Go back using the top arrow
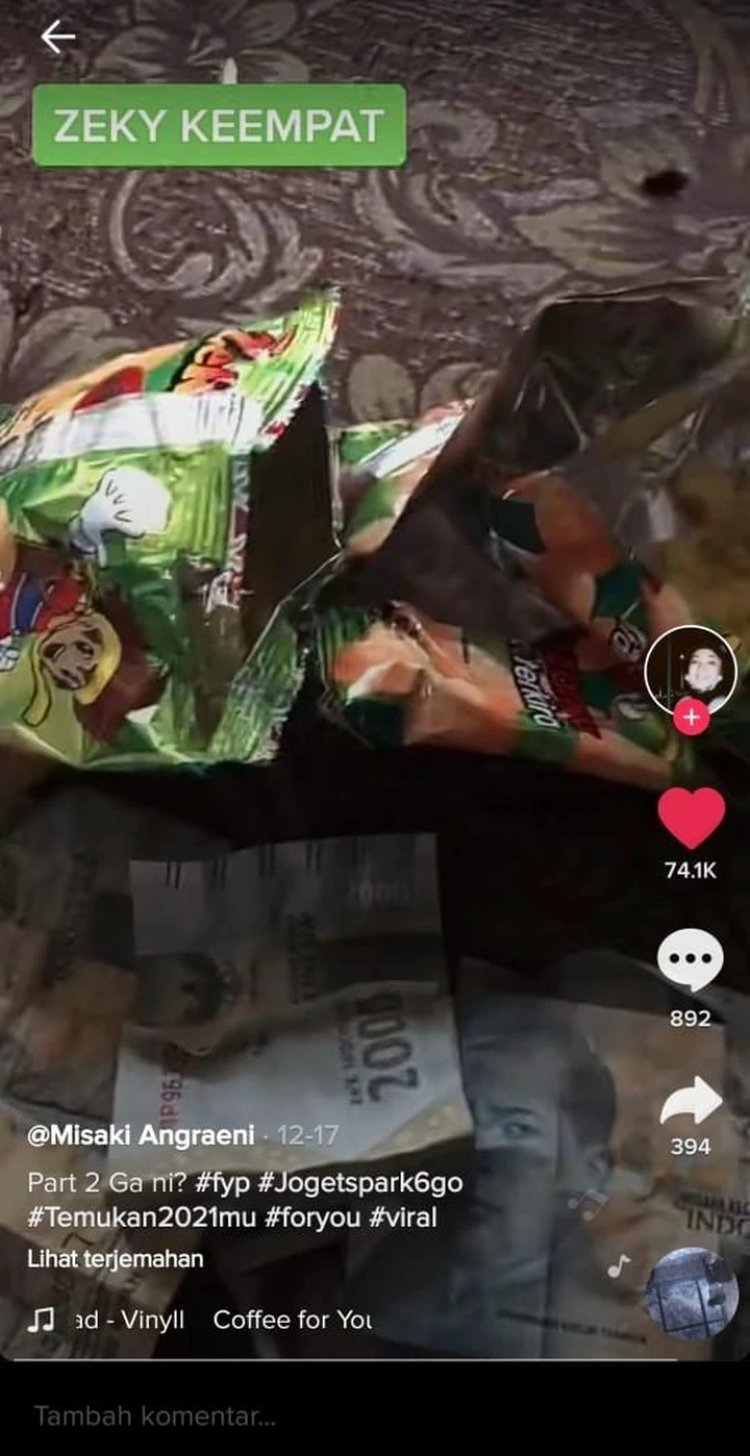 coord(58,37)
